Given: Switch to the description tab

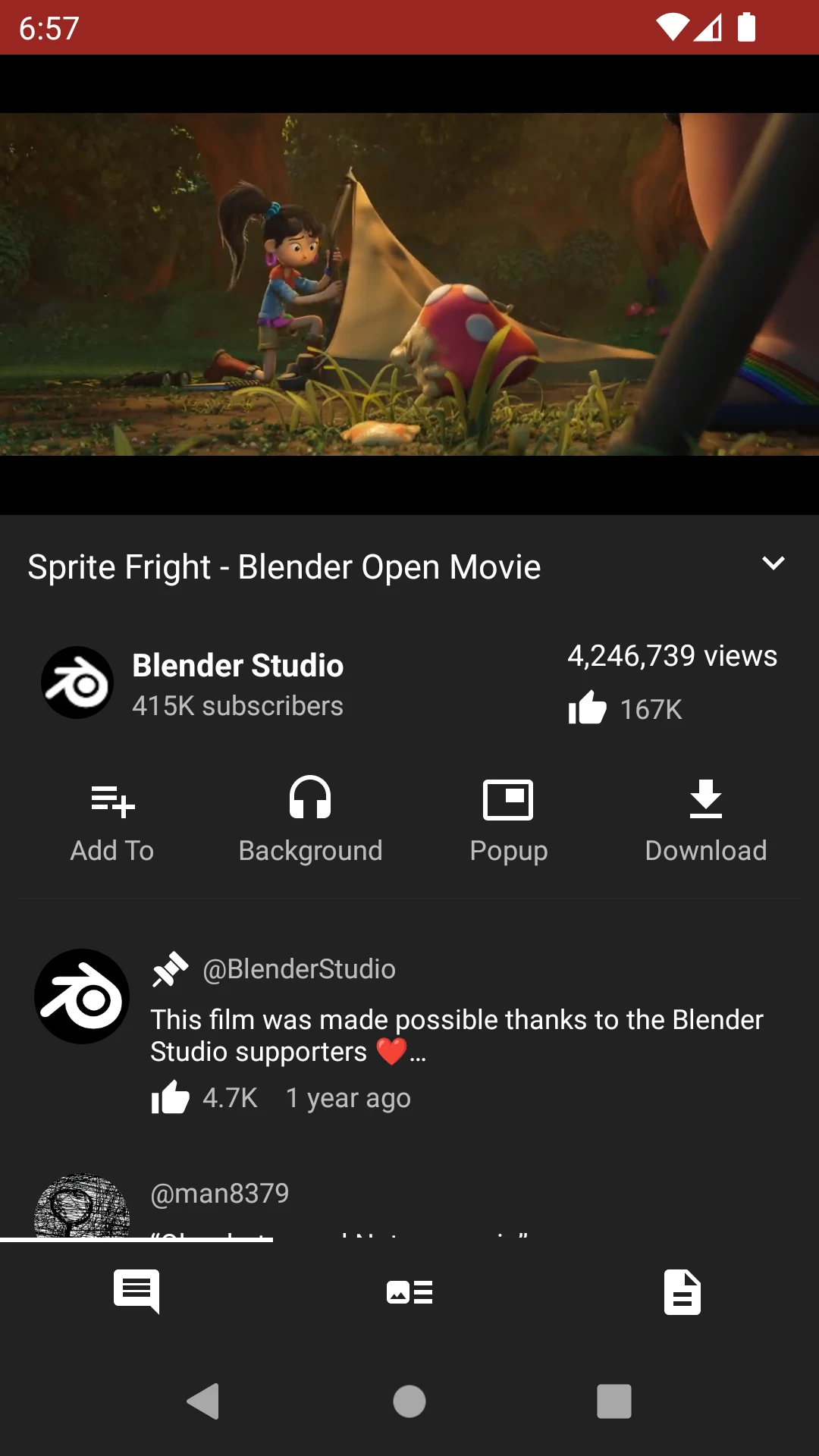Looking at the screenshot, I should click(x=682, y=1291).
